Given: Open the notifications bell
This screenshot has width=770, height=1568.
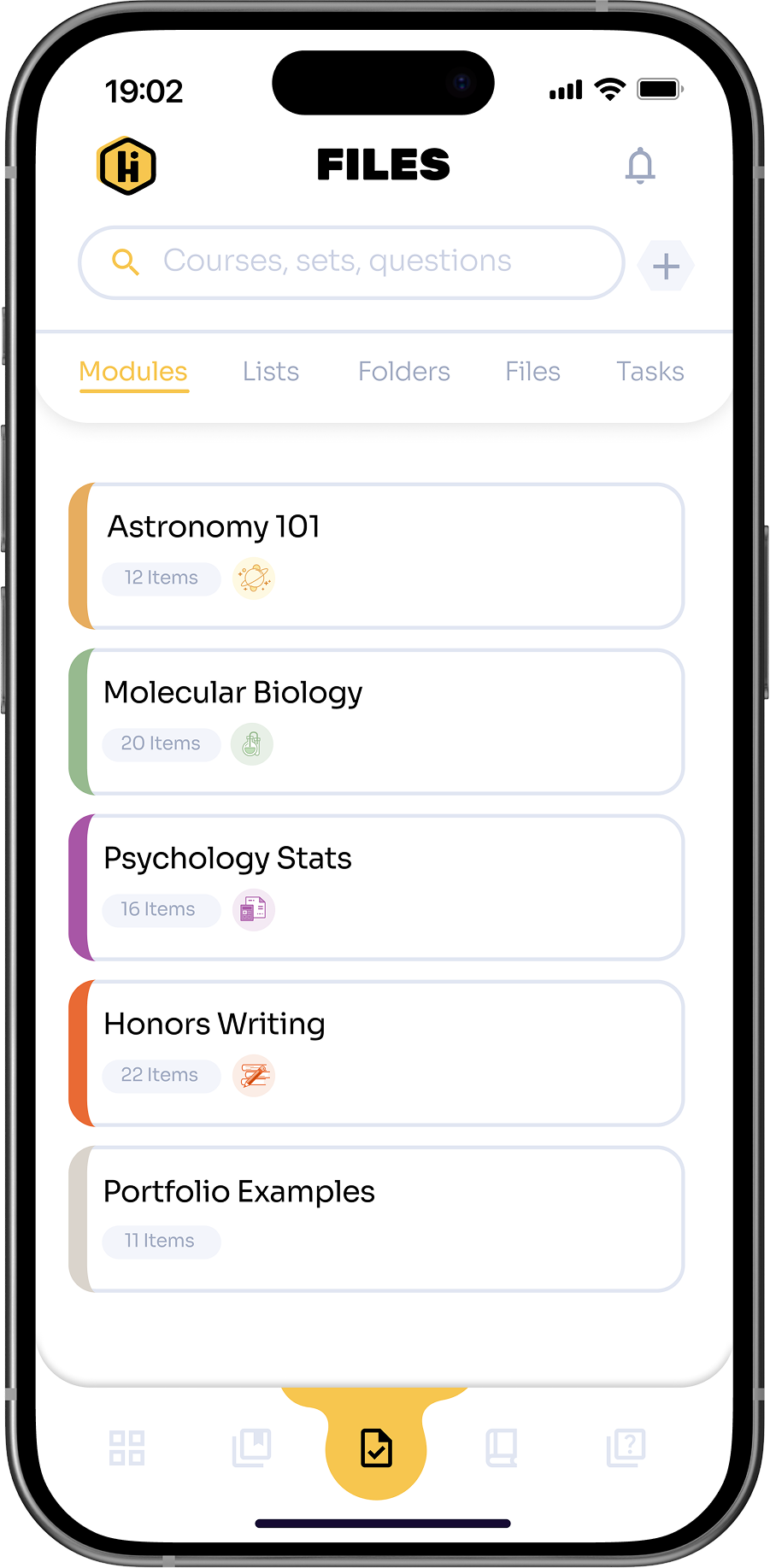Looking at the screenshot, I should click(639, 166).
